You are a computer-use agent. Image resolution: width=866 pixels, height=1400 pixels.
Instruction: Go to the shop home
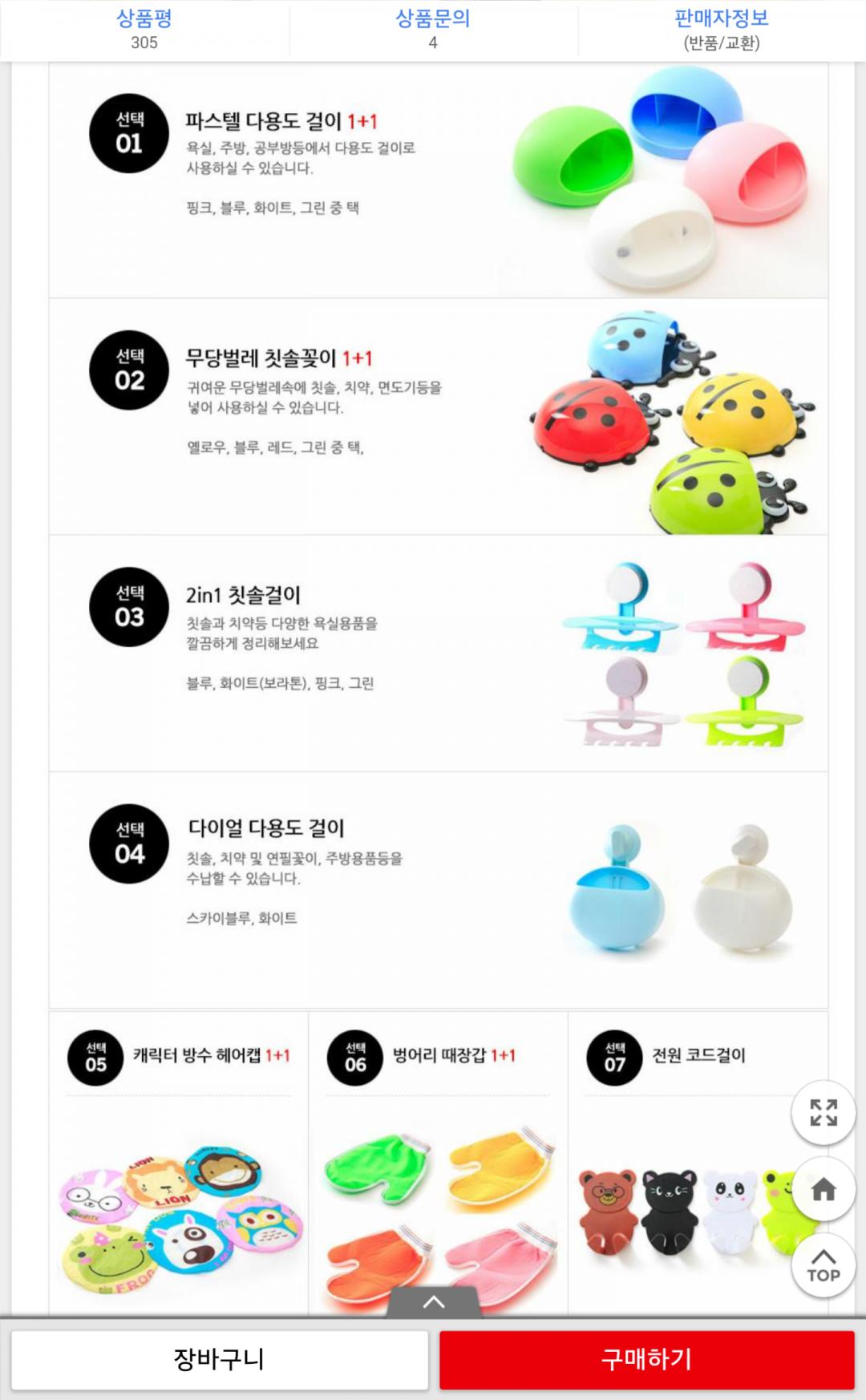pyautogui.click(x=824, y=1189)
